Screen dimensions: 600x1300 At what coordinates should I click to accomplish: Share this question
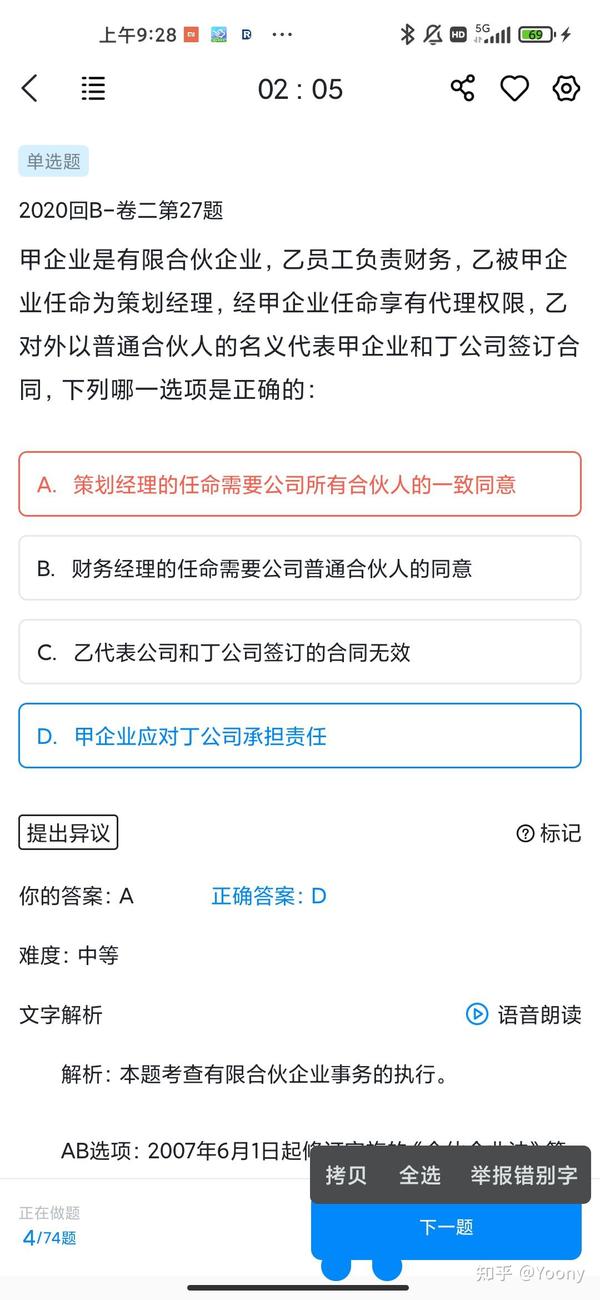[462, 88]
